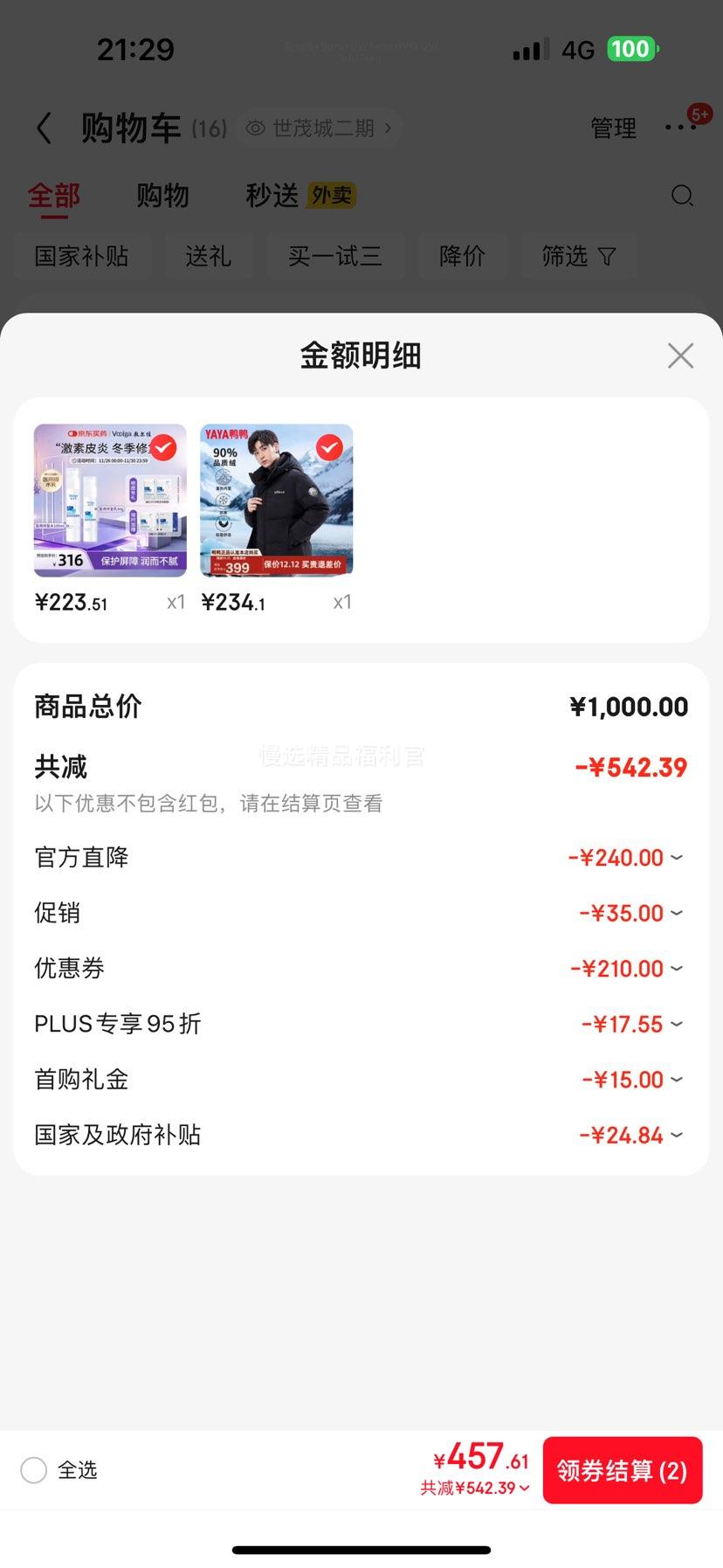
Task: Tap 领券结算 to check out
Action: (623, 1470)
